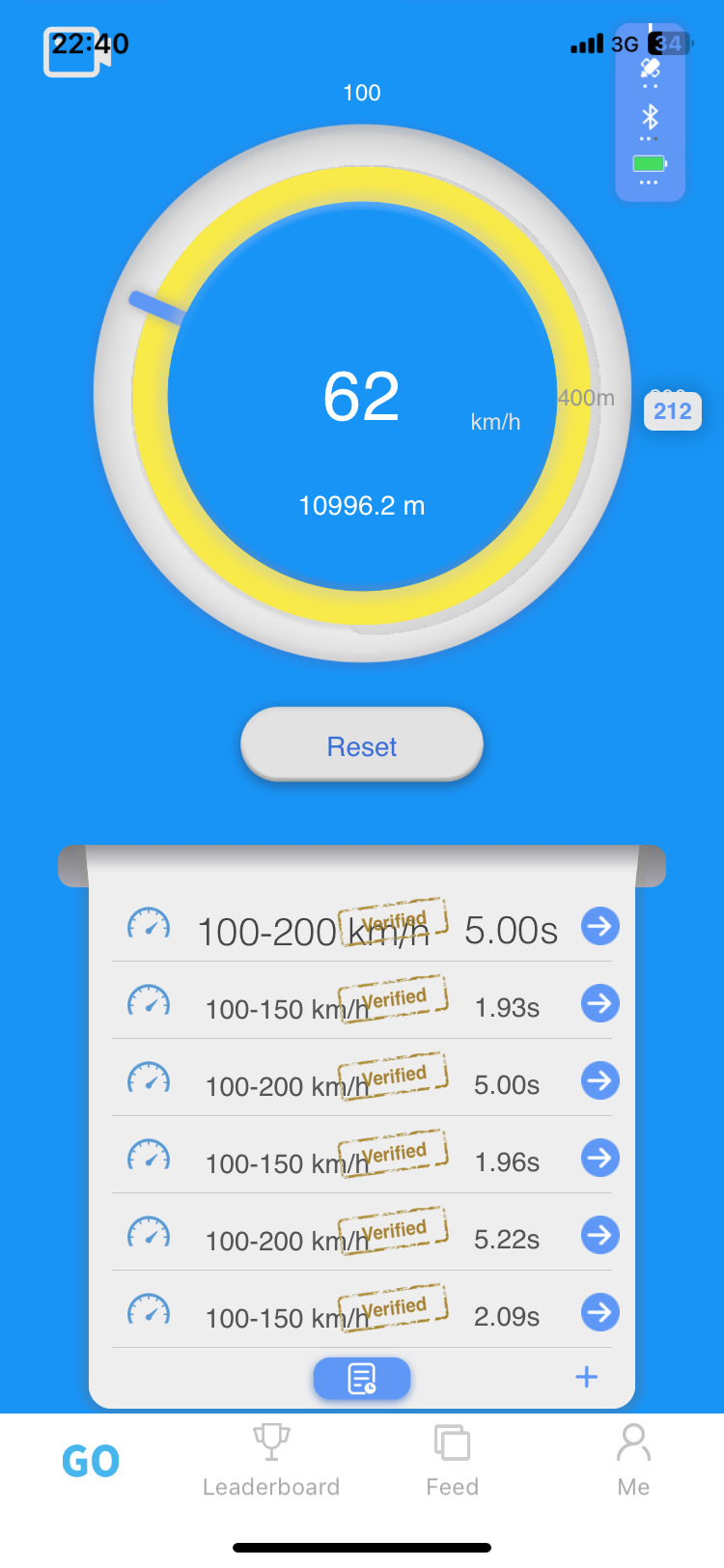This screenshot has width=724, height=1568.
Task: Tap the Reset button
Action: coord(362,745)
